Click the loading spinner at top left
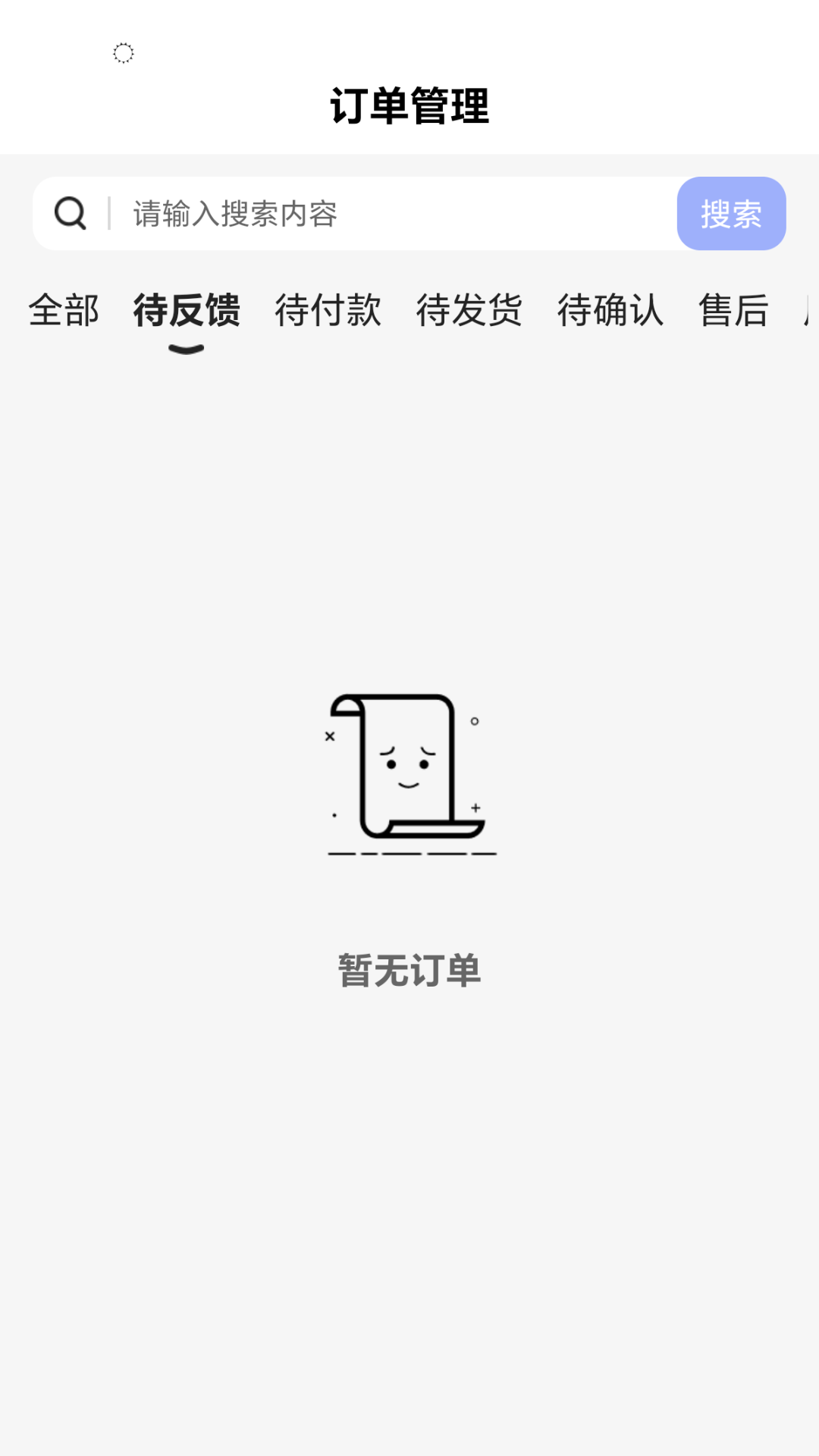The height and width of the screenshot is (1456, 819). (x=122, y=53)
